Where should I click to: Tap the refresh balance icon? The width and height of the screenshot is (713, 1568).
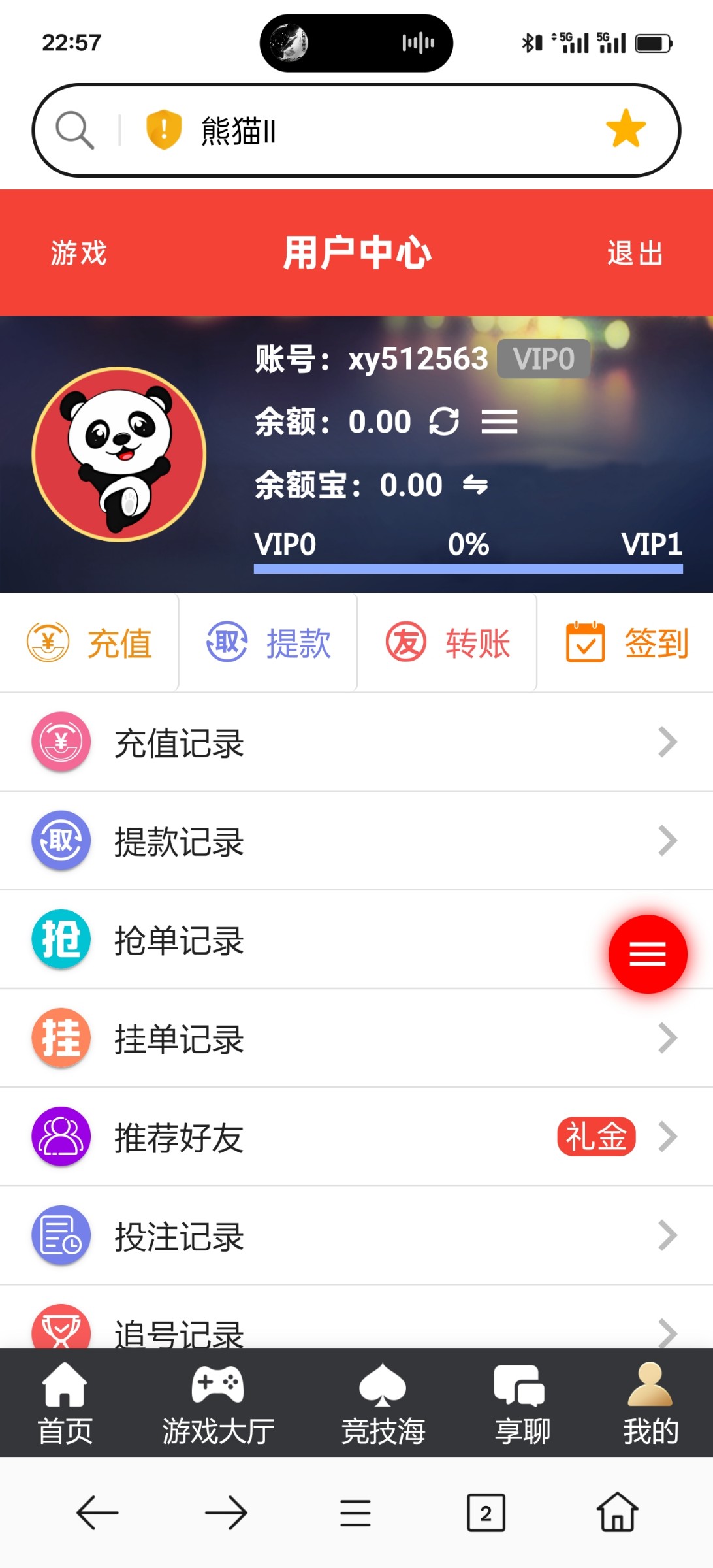click(444, 421)
